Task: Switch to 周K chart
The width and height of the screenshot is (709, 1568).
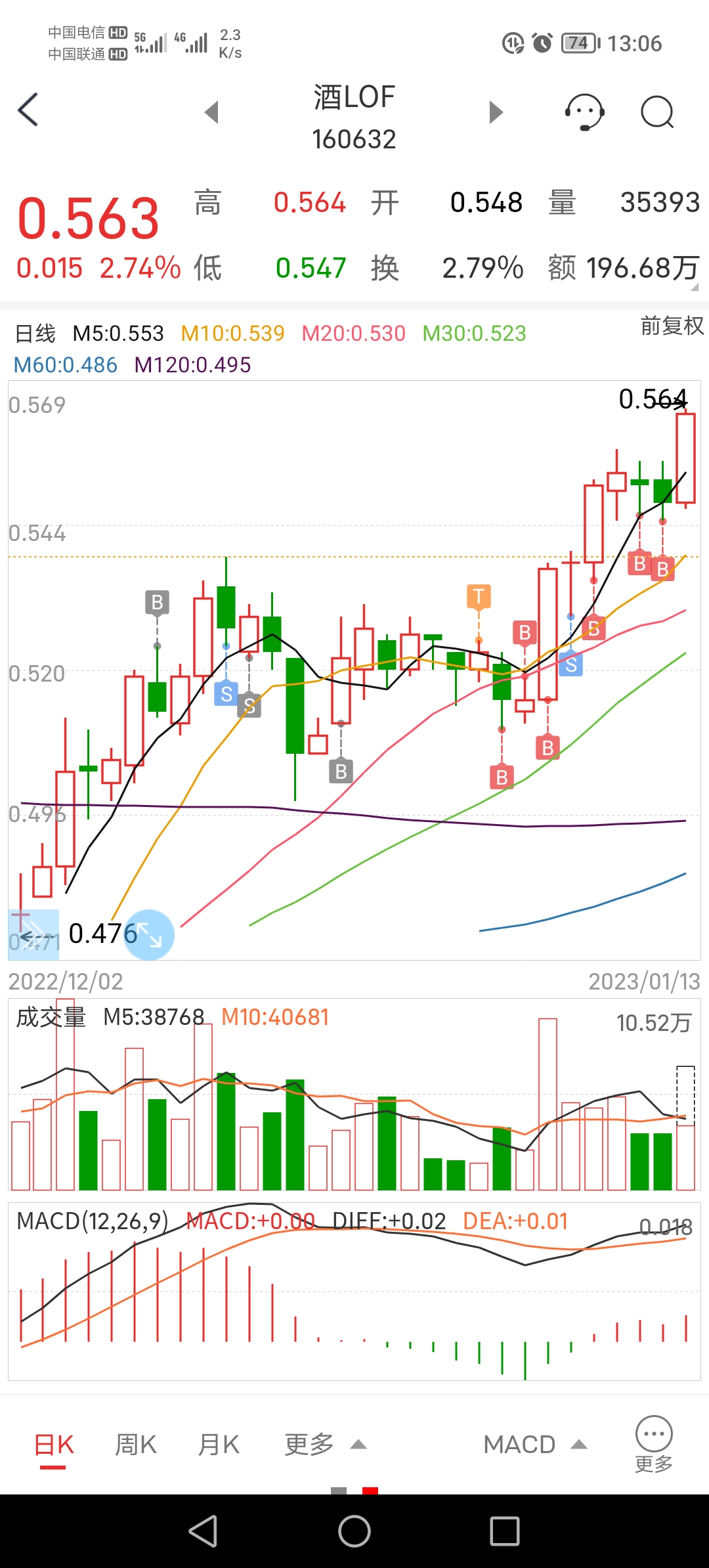Action: [x=136, y=1445]
